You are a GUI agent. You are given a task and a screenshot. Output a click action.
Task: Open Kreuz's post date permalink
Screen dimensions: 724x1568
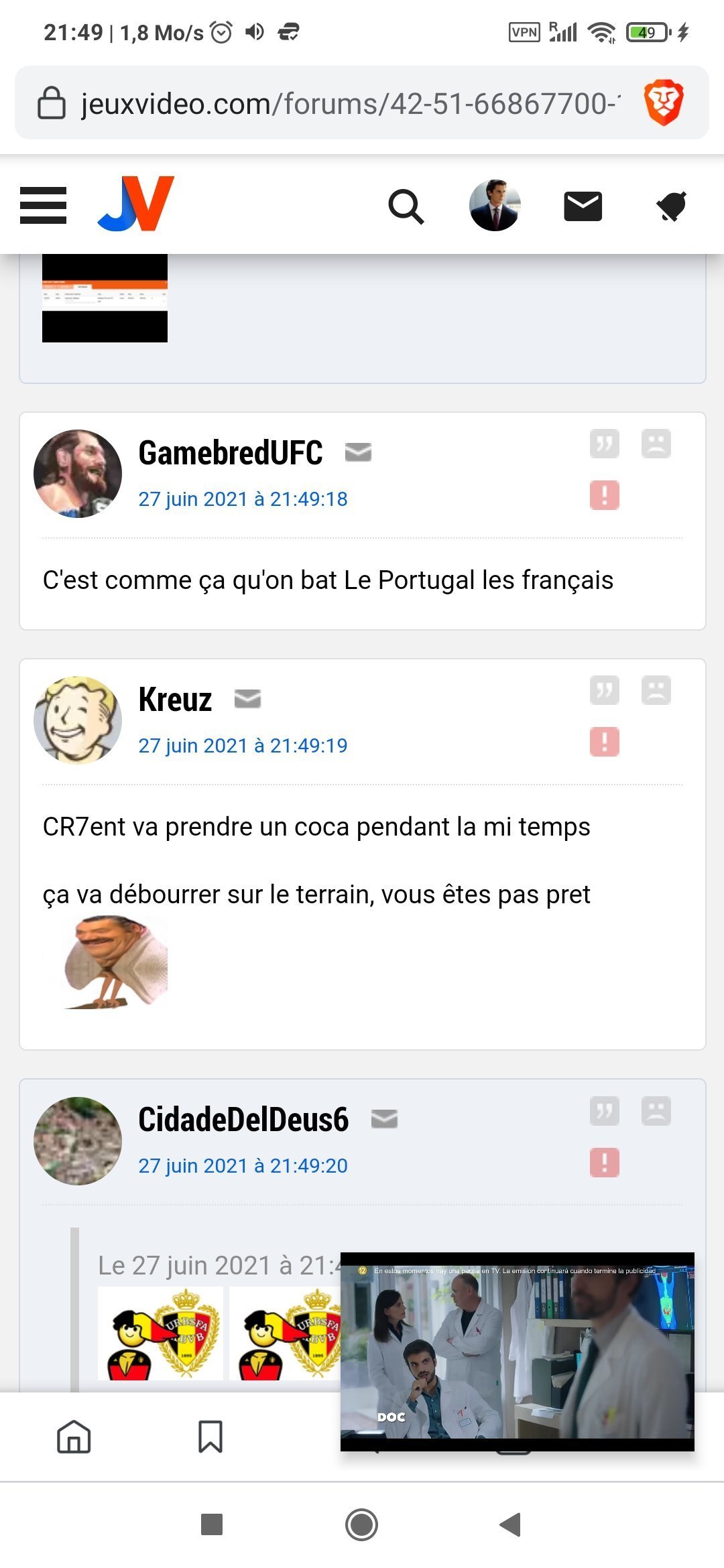click(x=243, y=745)
